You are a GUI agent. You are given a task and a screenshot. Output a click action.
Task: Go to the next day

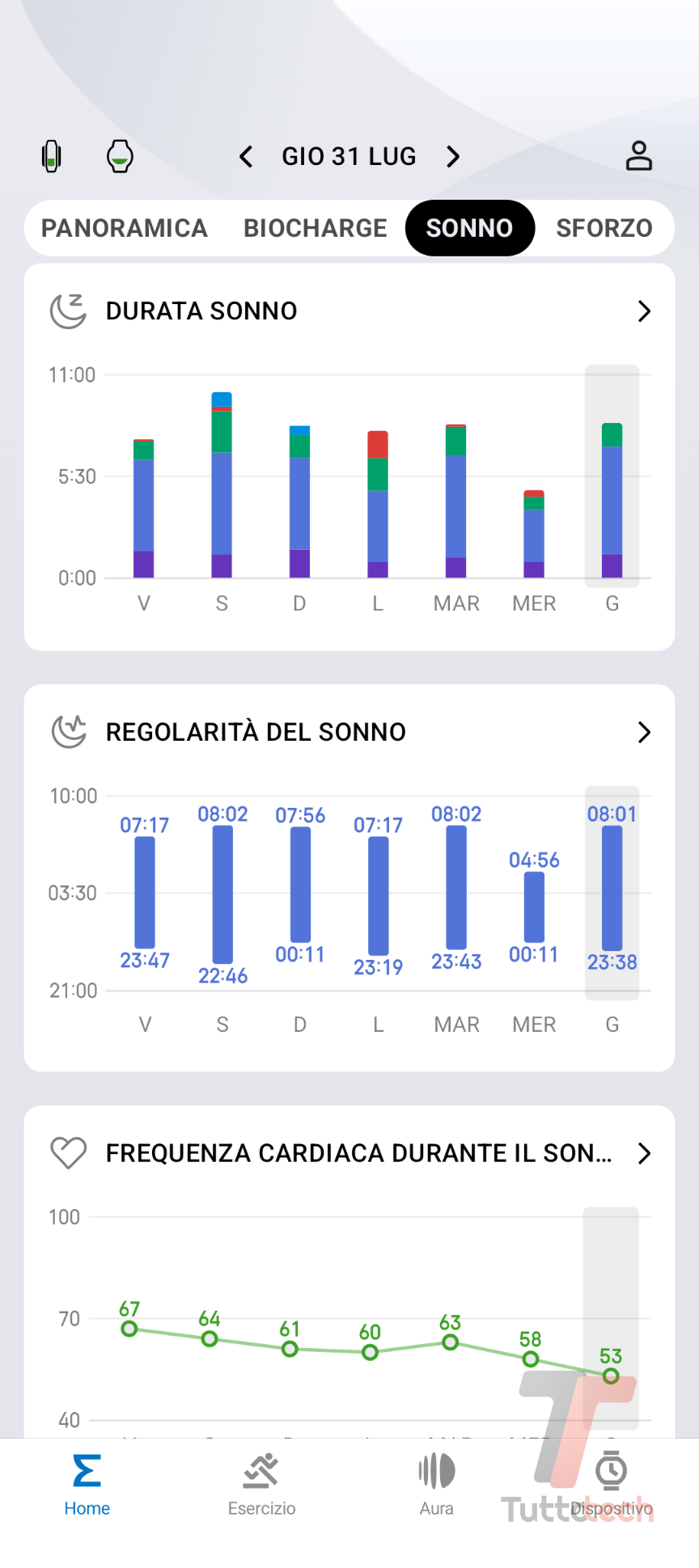pos(453,156)
